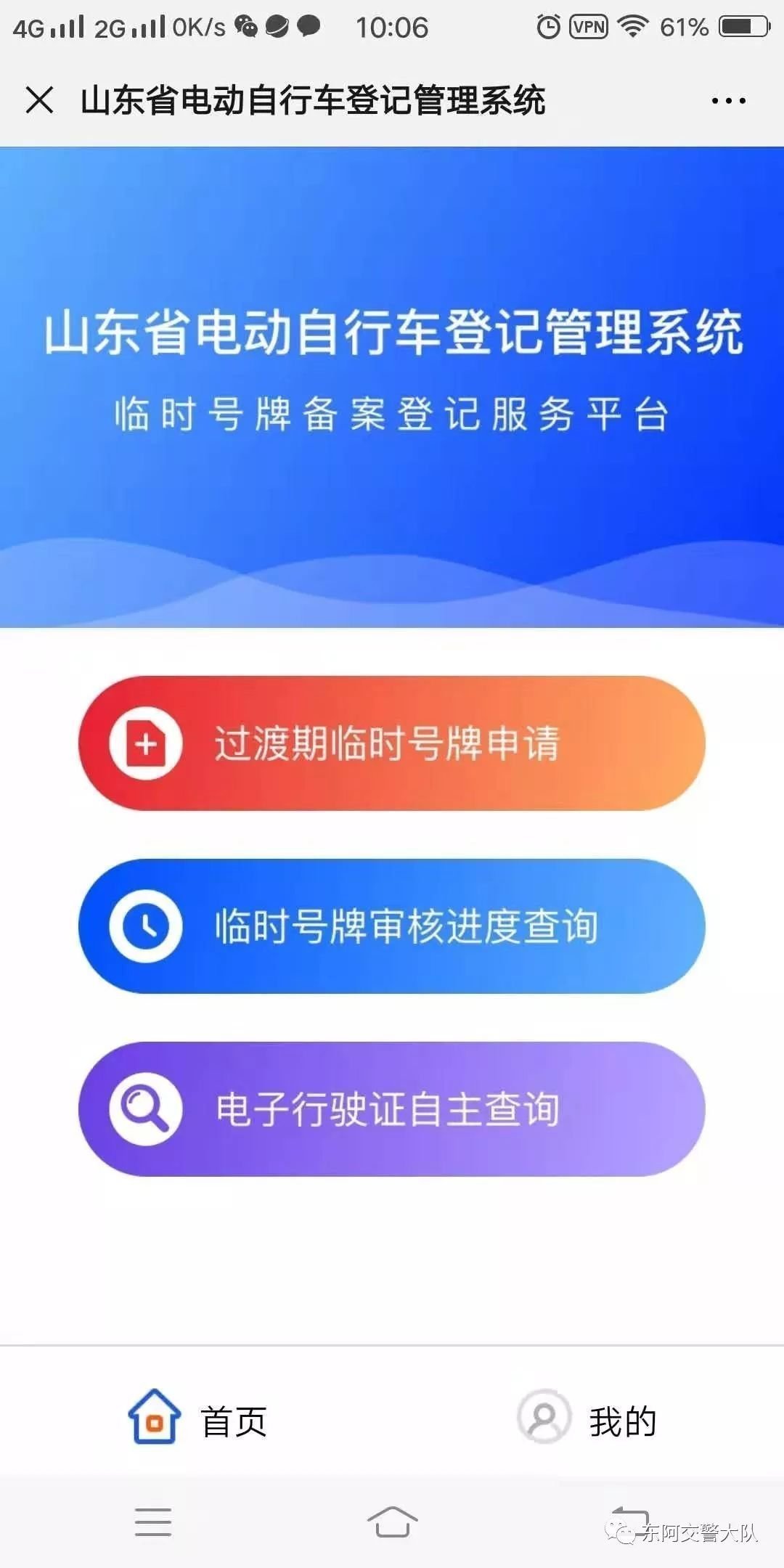This screenshot has width=784, height=1568.
Task: Open 临时号牌审核进度查询
Action: point(392,926)
